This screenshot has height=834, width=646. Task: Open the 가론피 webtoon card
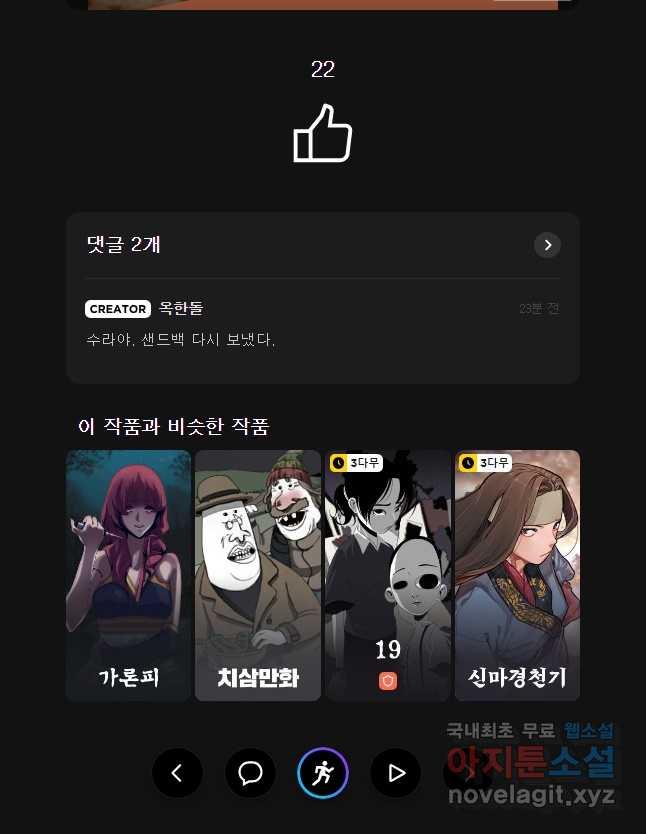pos(128,575)
